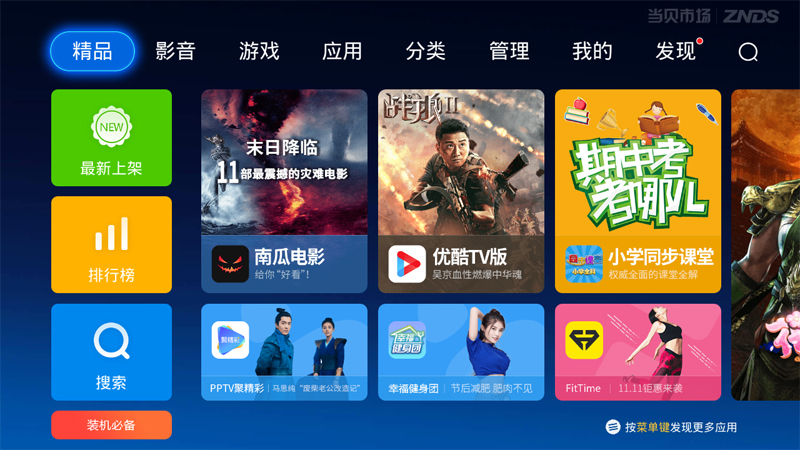Open the 优酷TV版 app card
Image resolution: width=800 pixels, height=450 pixels.
click(461, 191)
